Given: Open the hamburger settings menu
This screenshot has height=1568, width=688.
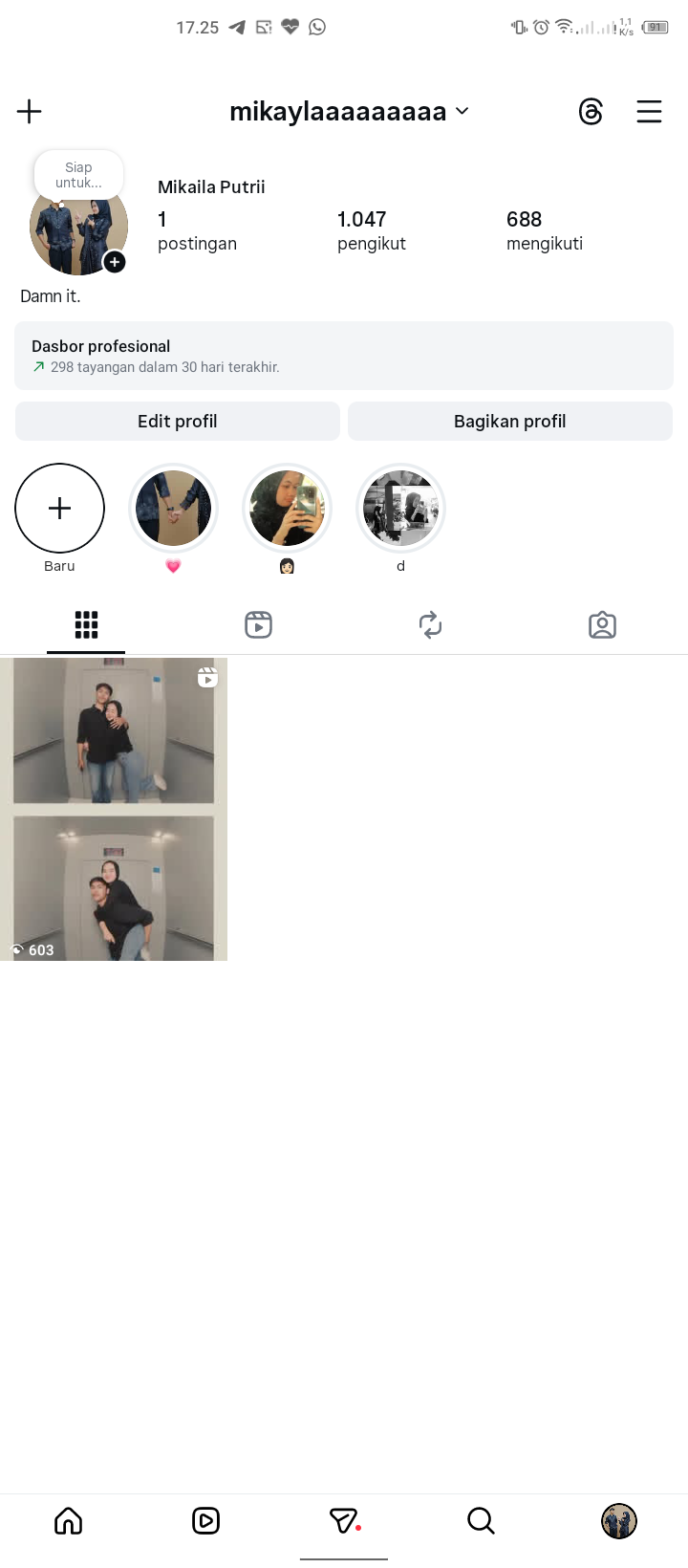Looking at the screenshot, I should pyautogui.click(x=649, y=112).
